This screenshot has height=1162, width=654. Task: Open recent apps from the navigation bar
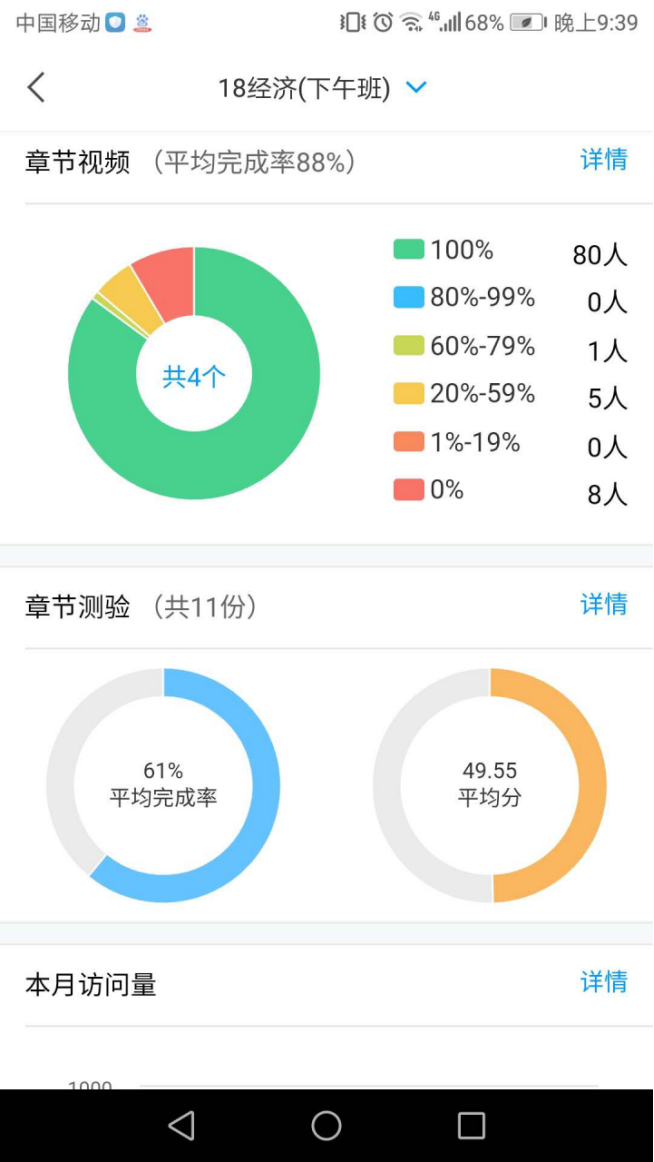[471, 1126]
